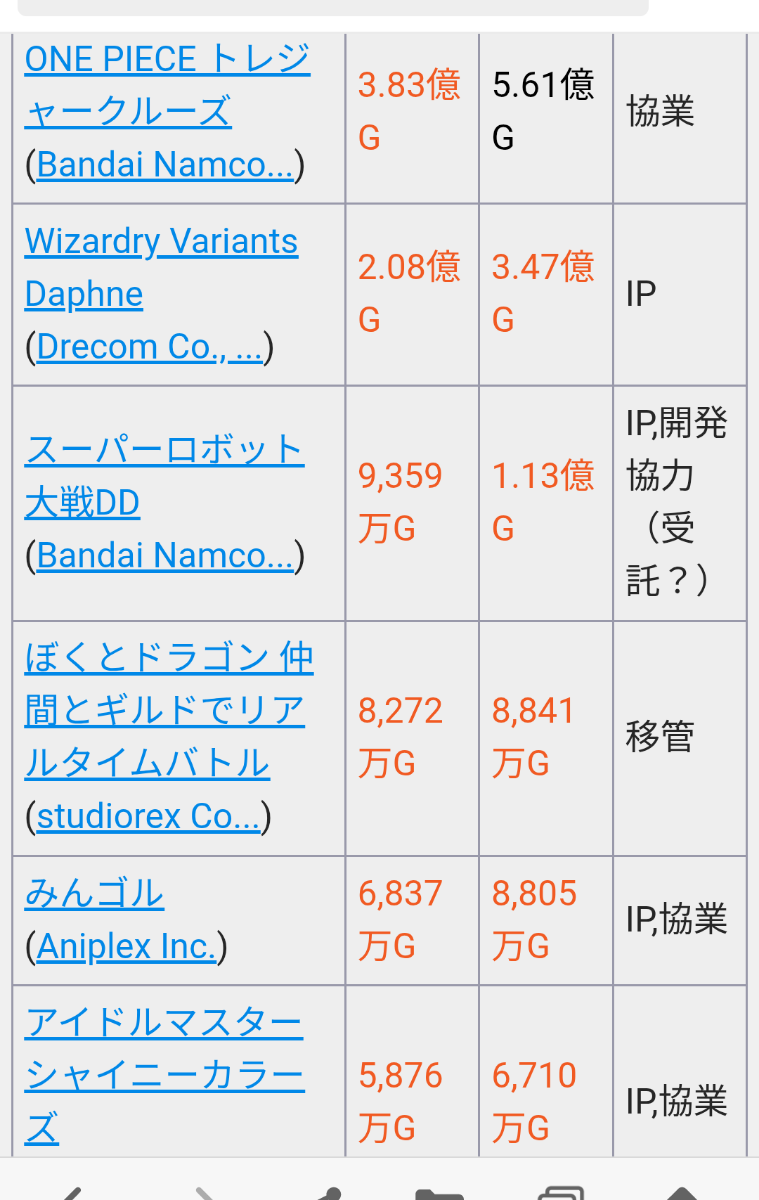Open Bandai Namco link under ONE PIECE
Screen dimensions: 759x1200
[x=165, y=165]
